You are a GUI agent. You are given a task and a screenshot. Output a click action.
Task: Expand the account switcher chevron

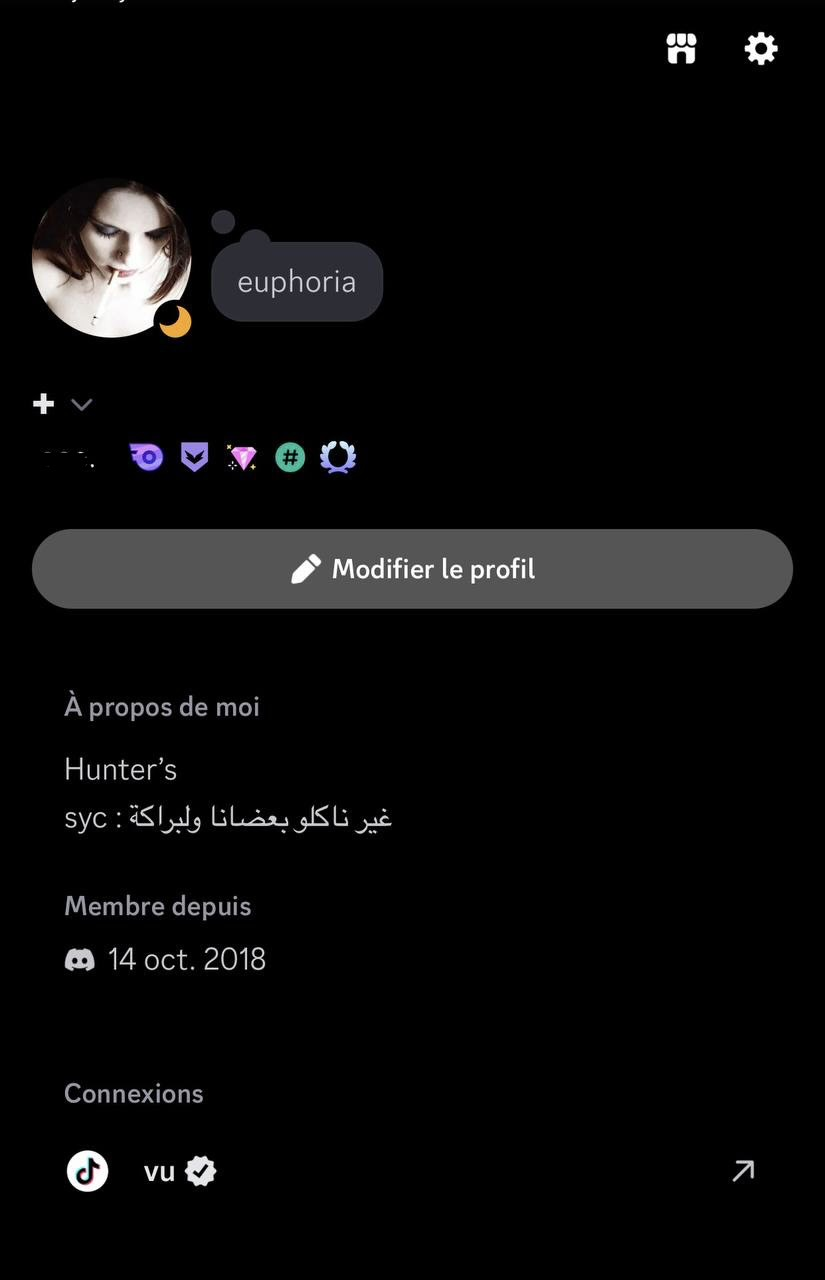(x=82, y=404)
